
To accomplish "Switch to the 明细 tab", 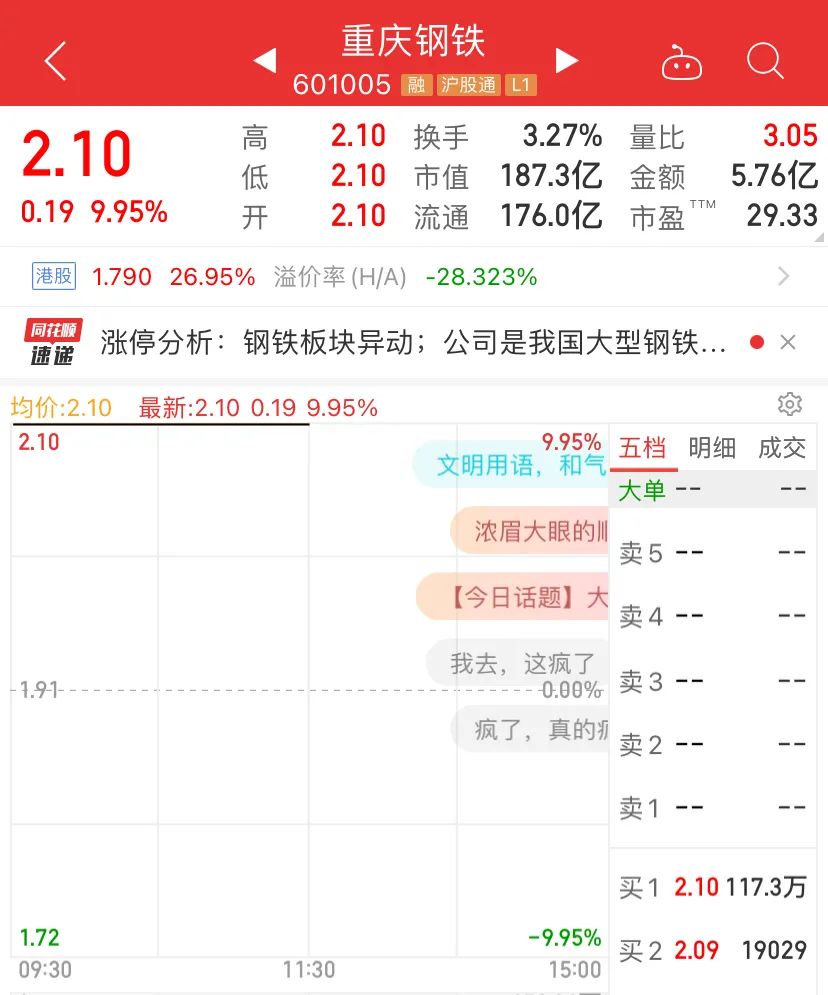I will [x=712, y=448].
